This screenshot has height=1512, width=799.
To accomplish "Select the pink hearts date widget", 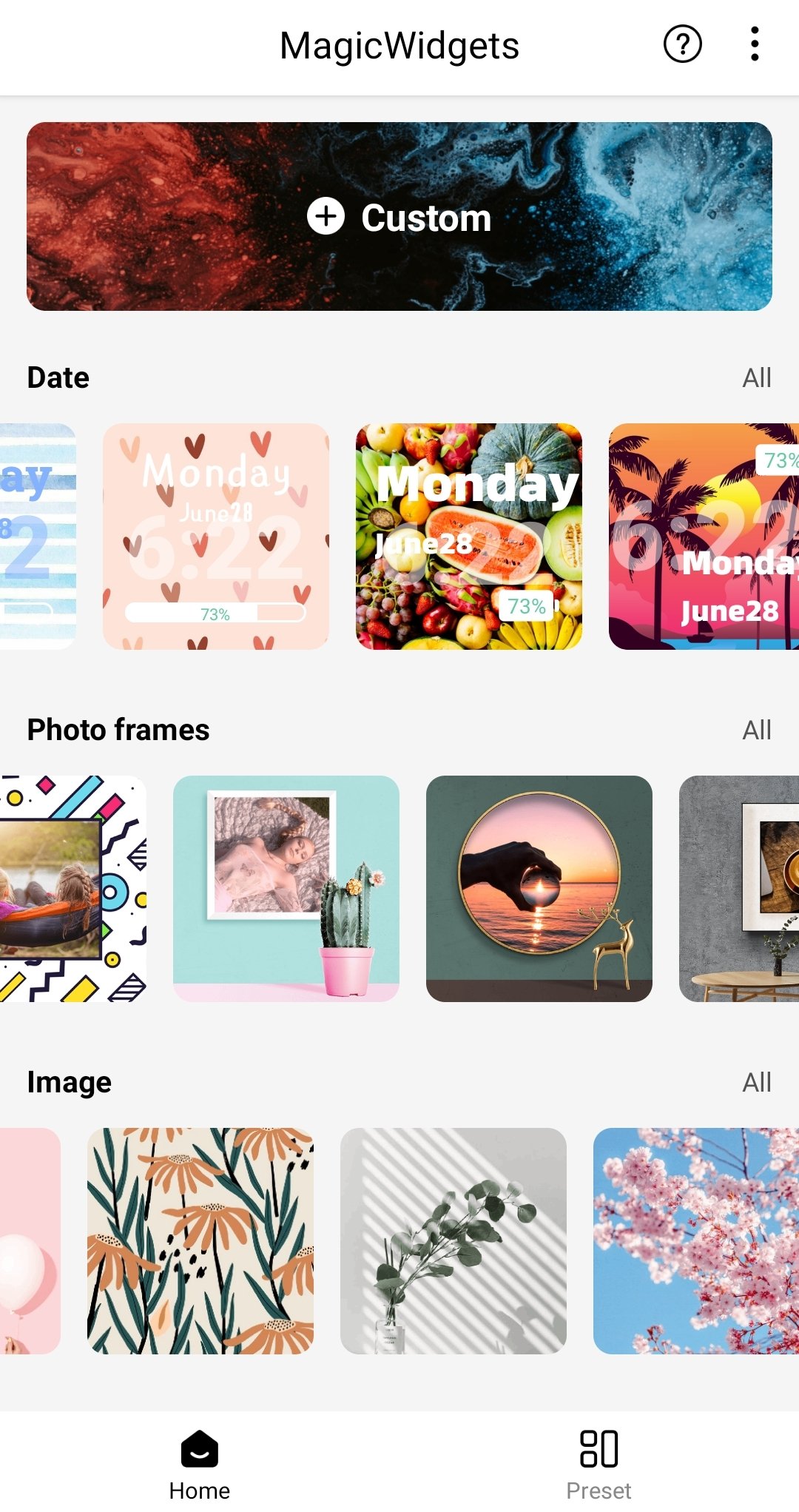I will point(216,537).
